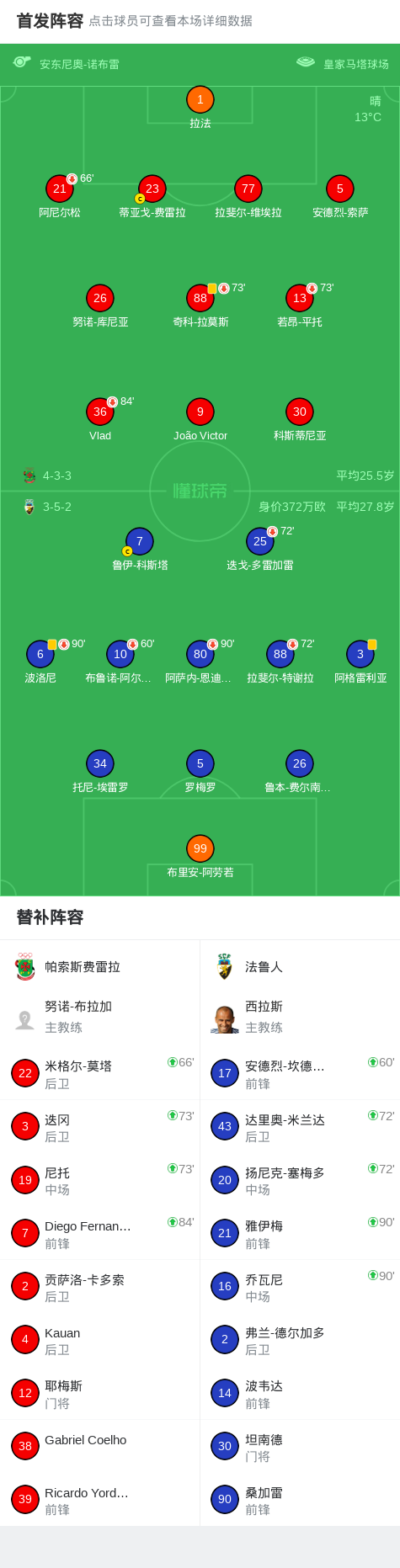This screenshot has height=1568, width=400.
Task: Open substitute 安德烈-坎德… number 17
Action: coord(300,1074)
